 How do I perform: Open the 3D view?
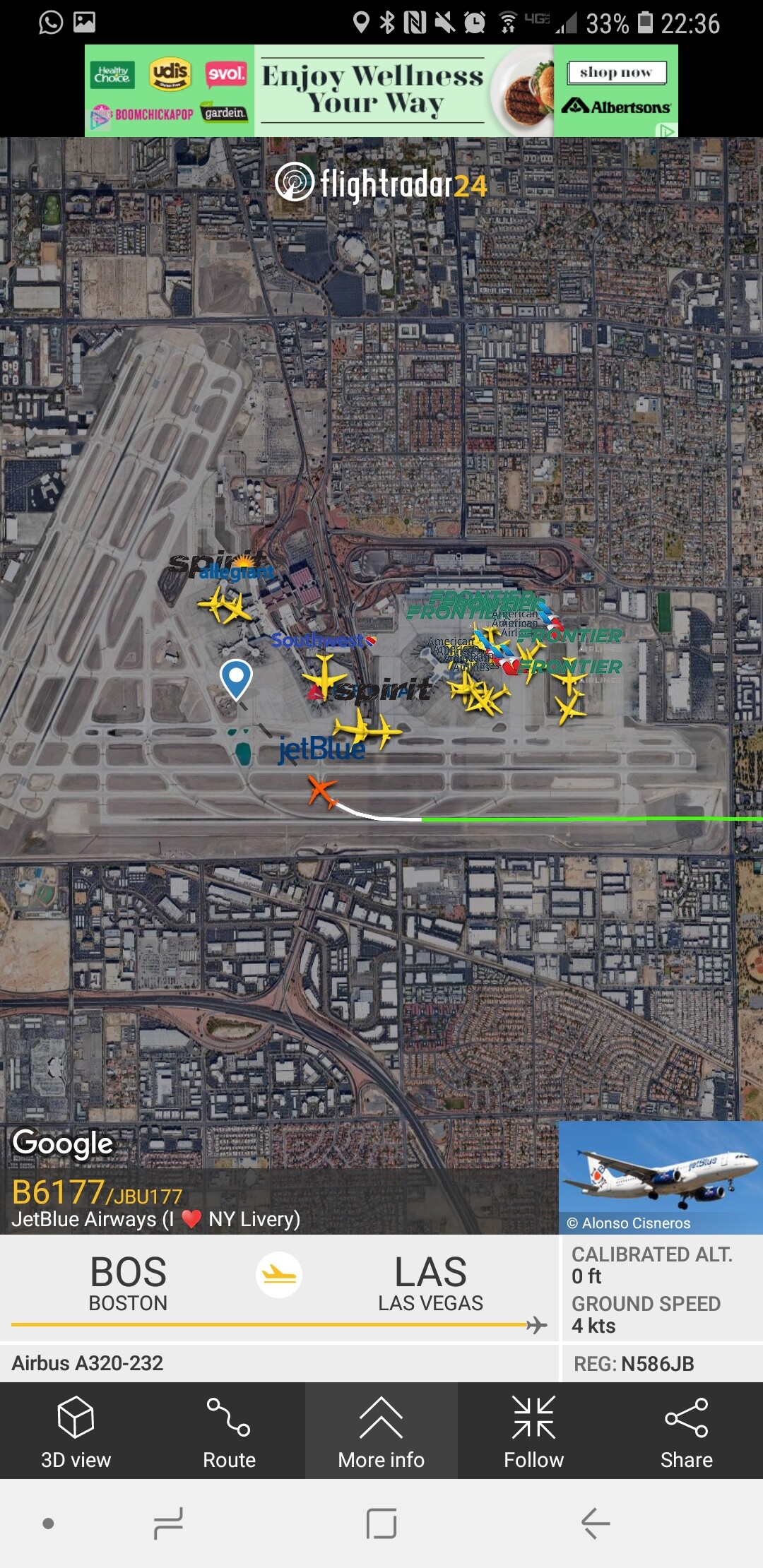point(76,1431)
